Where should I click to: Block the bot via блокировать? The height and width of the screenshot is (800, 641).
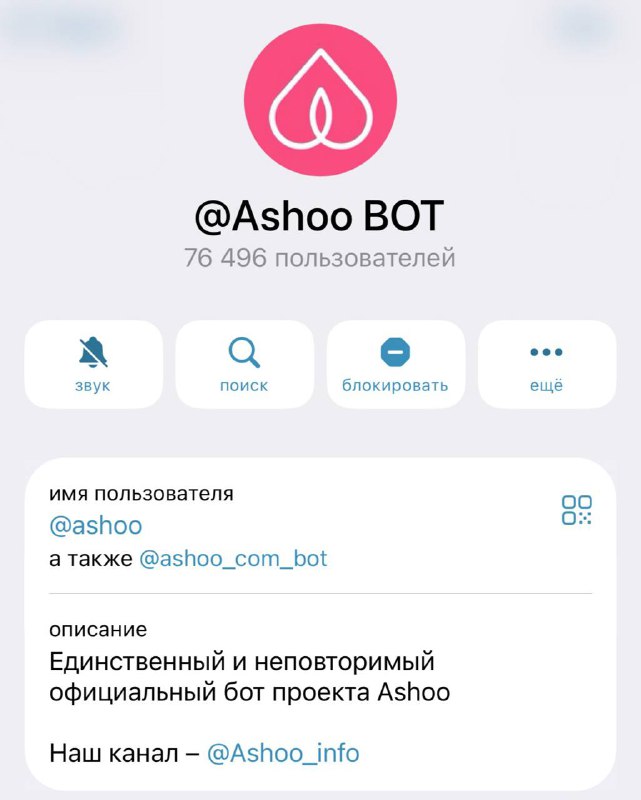click(395, 364)
